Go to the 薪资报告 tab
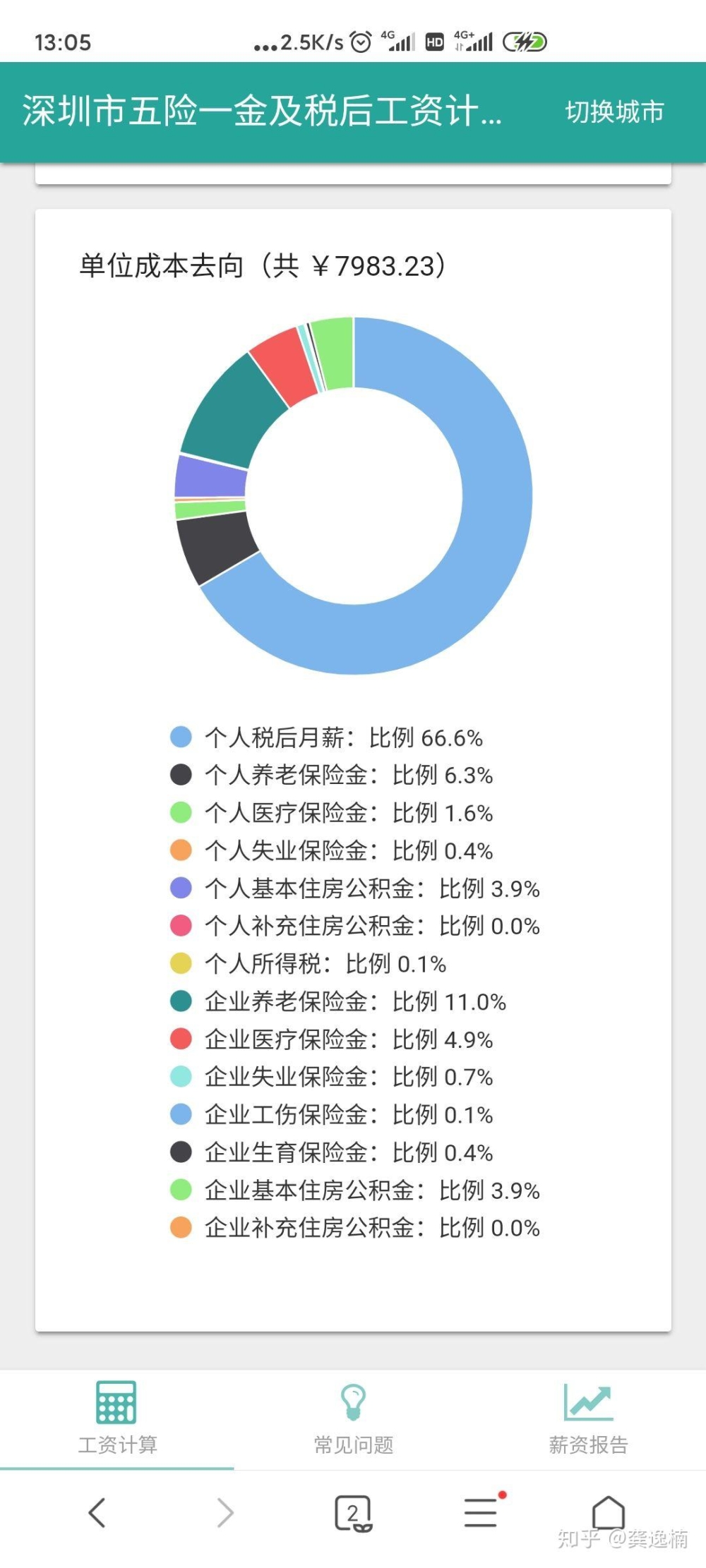This screenshot has height=1568, width=706. [588, 1418]
